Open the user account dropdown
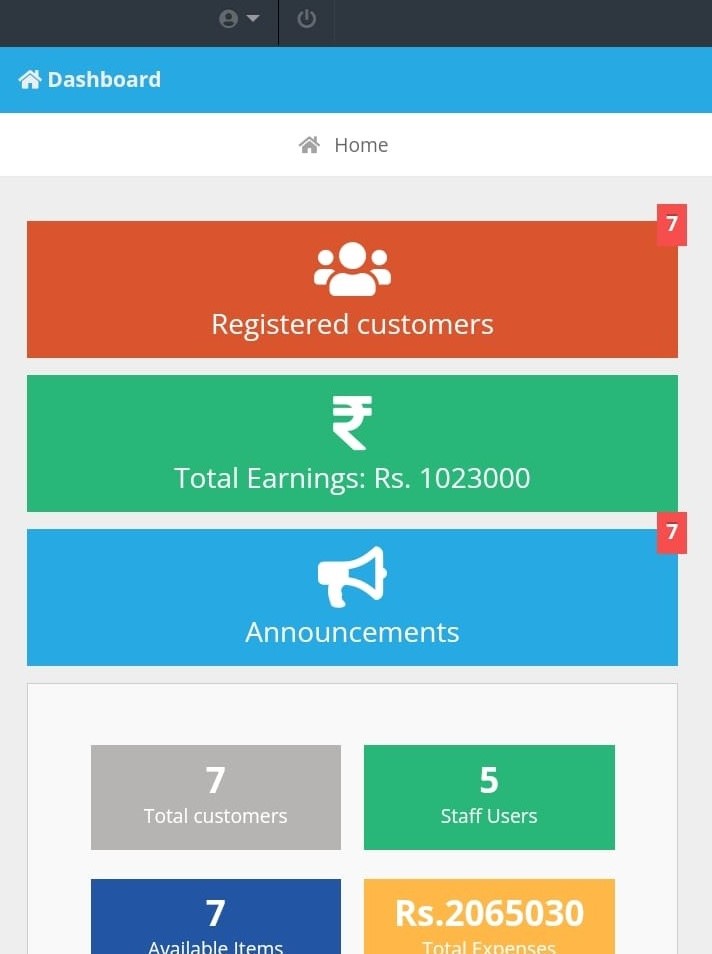 point(239,19)
